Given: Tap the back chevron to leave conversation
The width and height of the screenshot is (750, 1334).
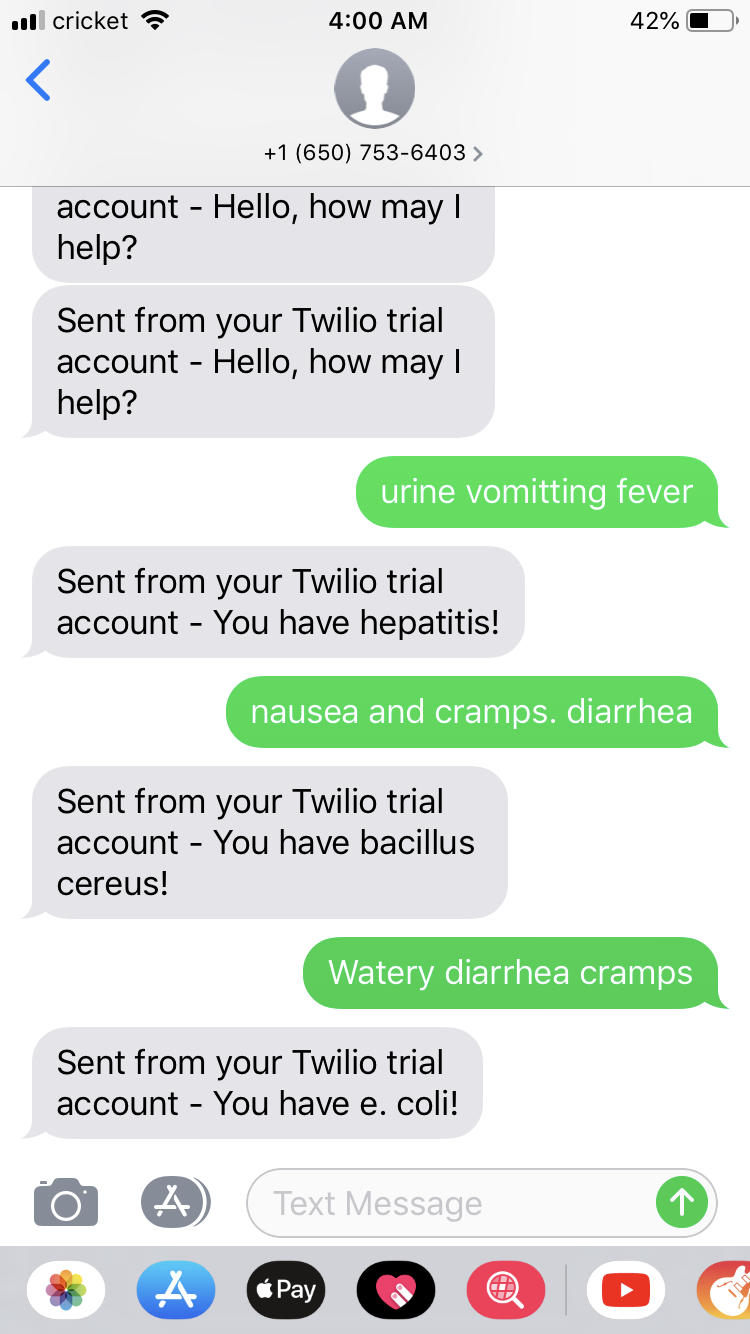Looking at the screenshot, I should tap(38, 81).
